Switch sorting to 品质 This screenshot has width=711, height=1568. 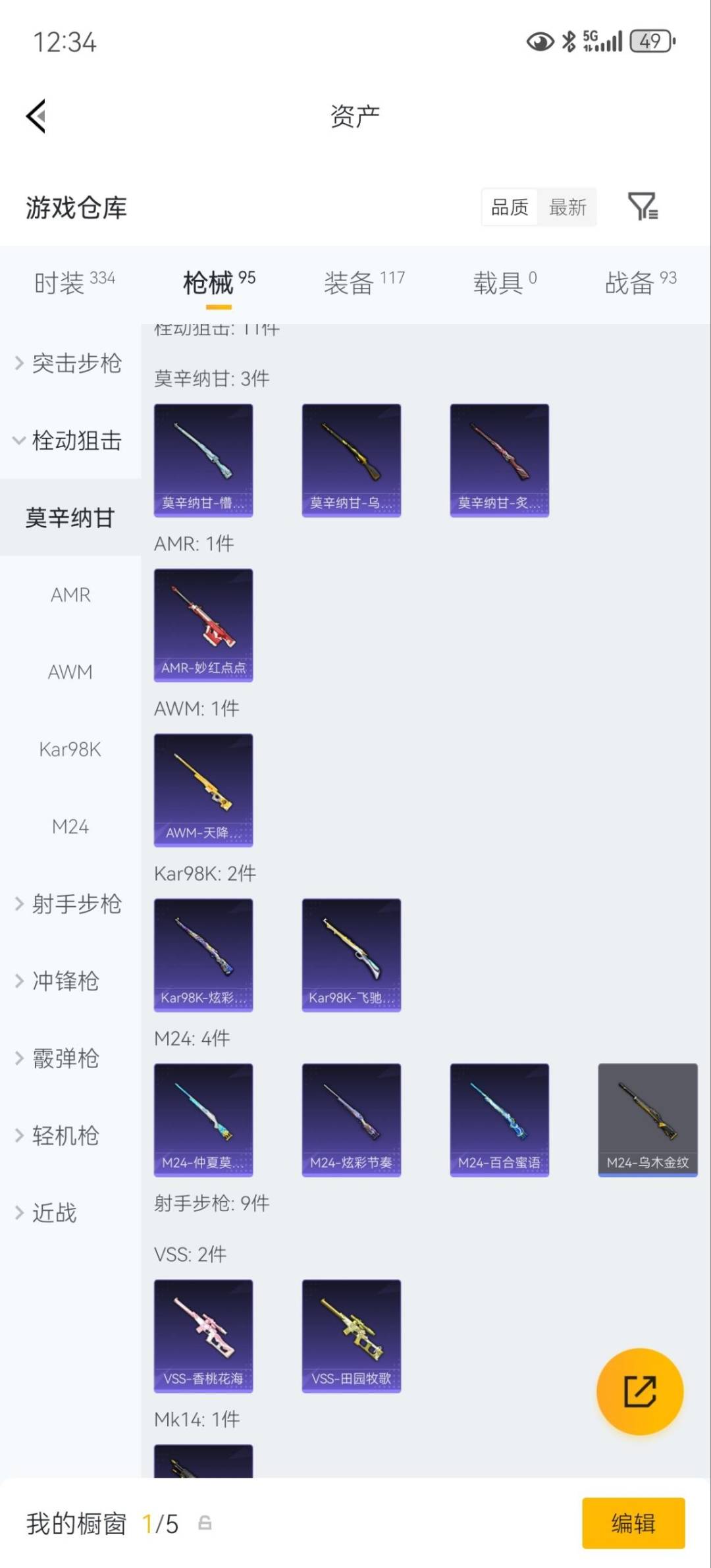pos(508,207)
